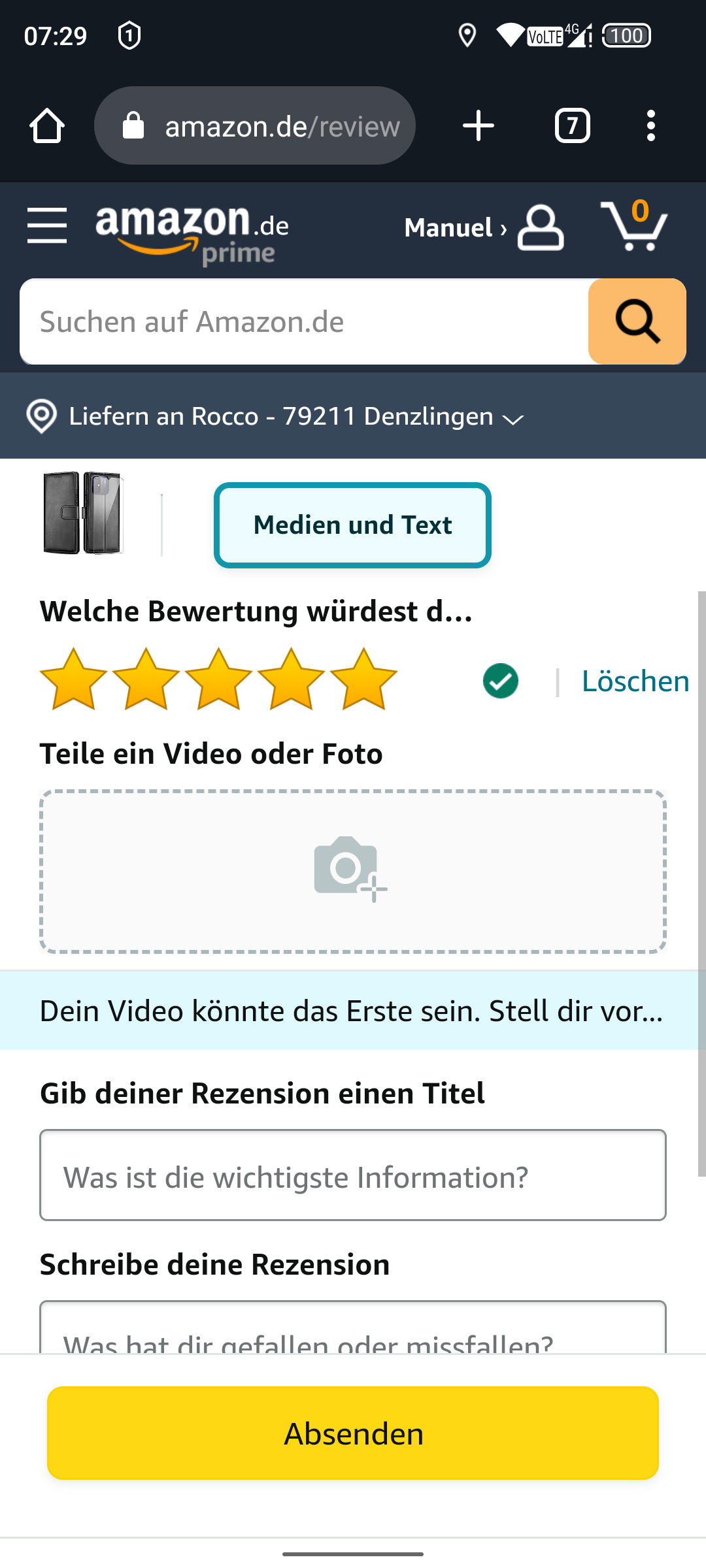Tap the orange search magnifier button
The width and height of the screenshot is (706, 1568).
coord(637,322)
